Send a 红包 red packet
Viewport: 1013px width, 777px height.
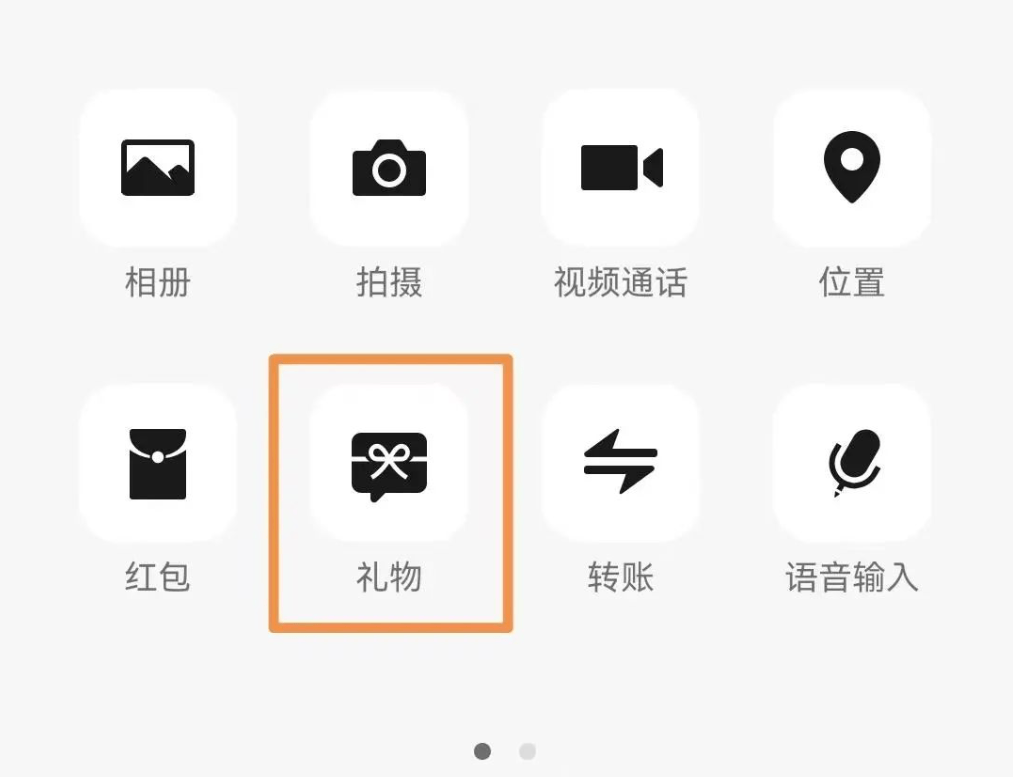[x=158, y=463]
